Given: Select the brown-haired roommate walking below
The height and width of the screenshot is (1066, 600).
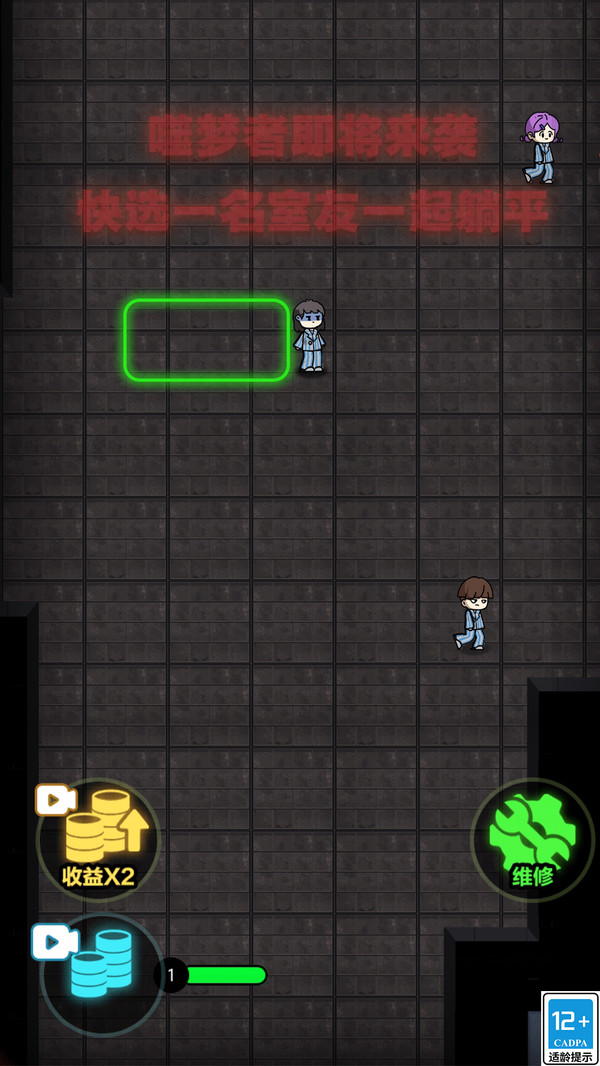Looking at the screenshot, I should point(473,613).
